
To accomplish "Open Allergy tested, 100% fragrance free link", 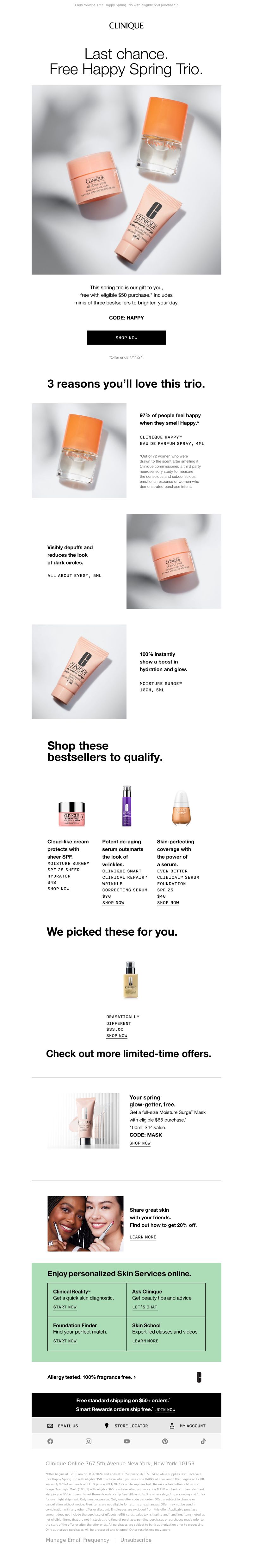I will [91, 1377].
